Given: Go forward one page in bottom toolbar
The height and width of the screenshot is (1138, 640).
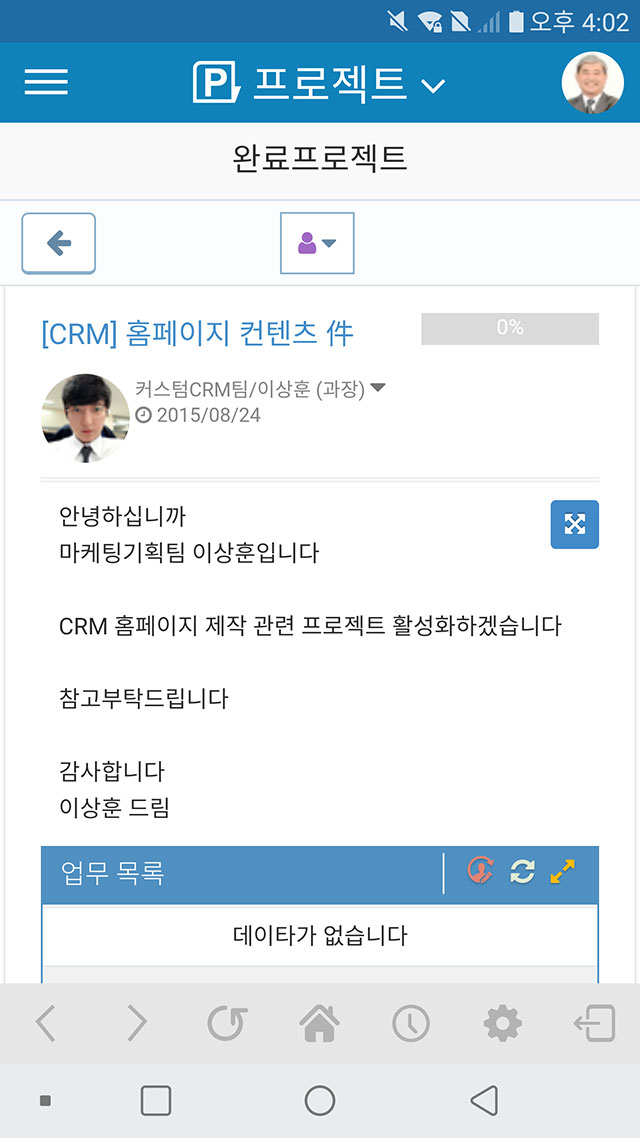Looking at the screenshot, I should 136,1023.
